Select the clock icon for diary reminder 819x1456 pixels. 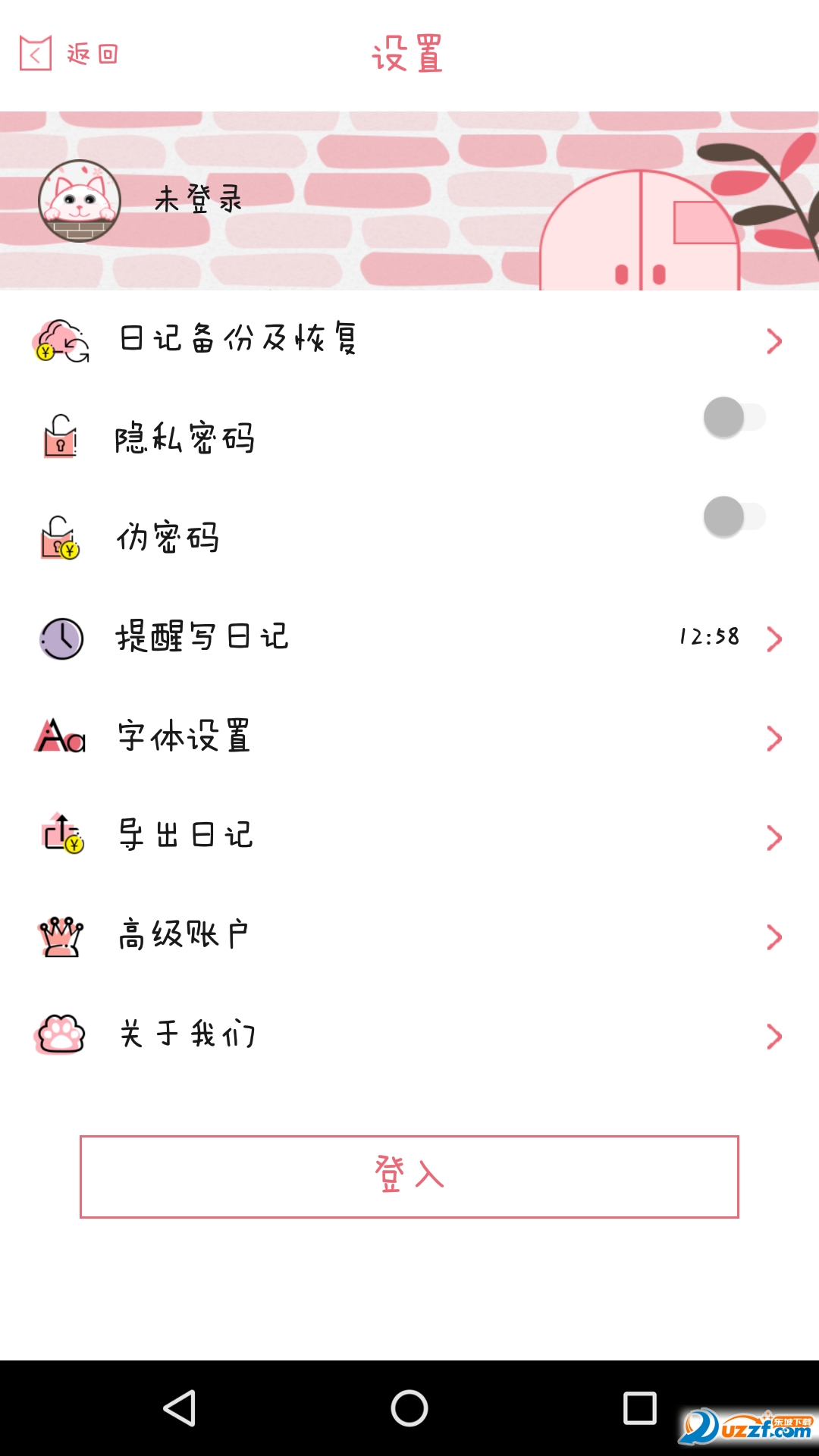coord(59,638)
